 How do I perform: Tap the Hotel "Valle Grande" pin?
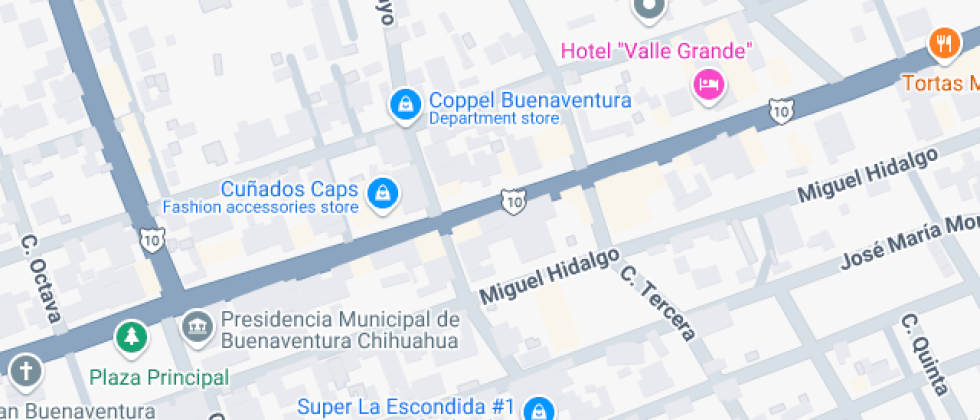pos(708,86)
